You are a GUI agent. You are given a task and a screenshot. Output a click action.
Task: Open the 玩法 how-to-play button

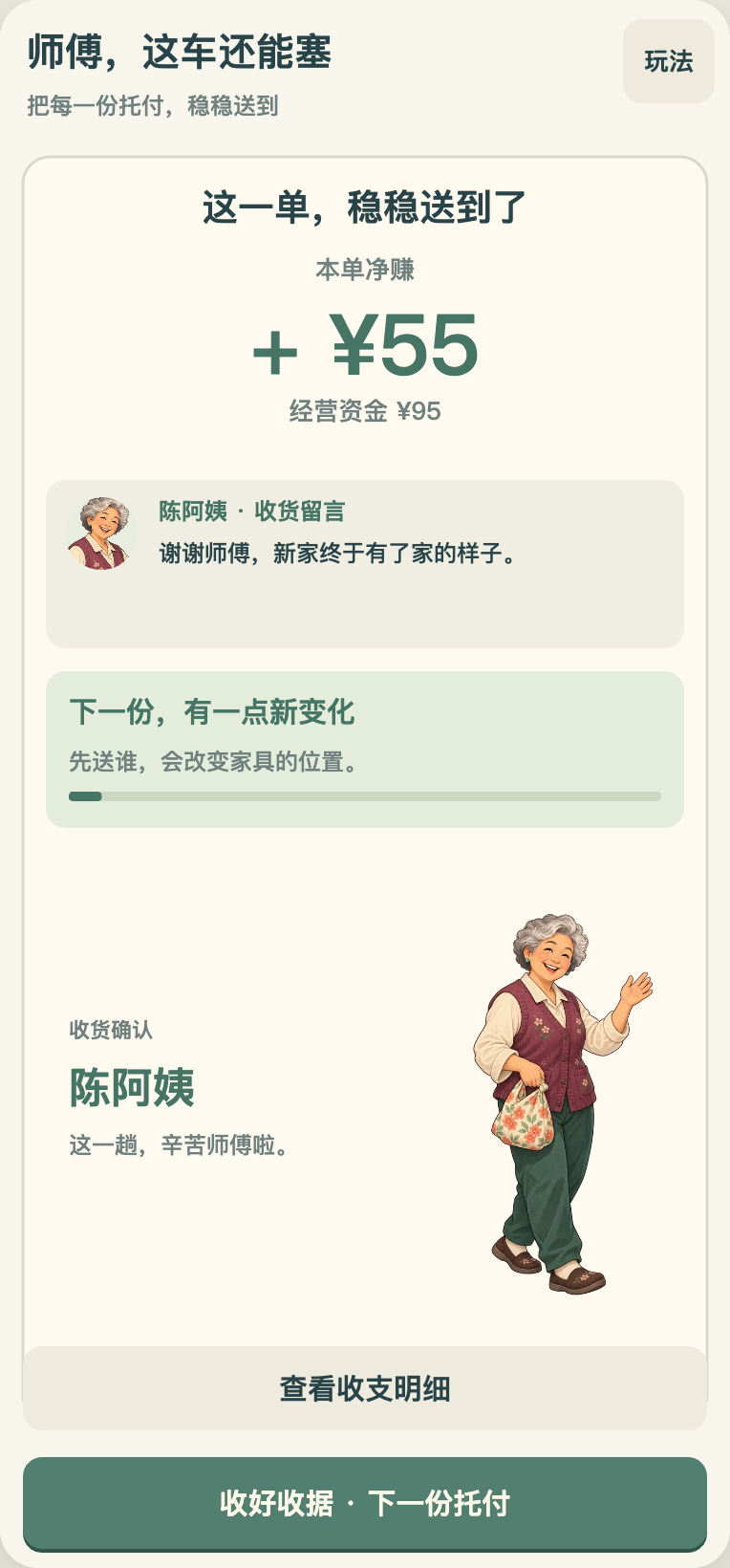pos(669,61)
